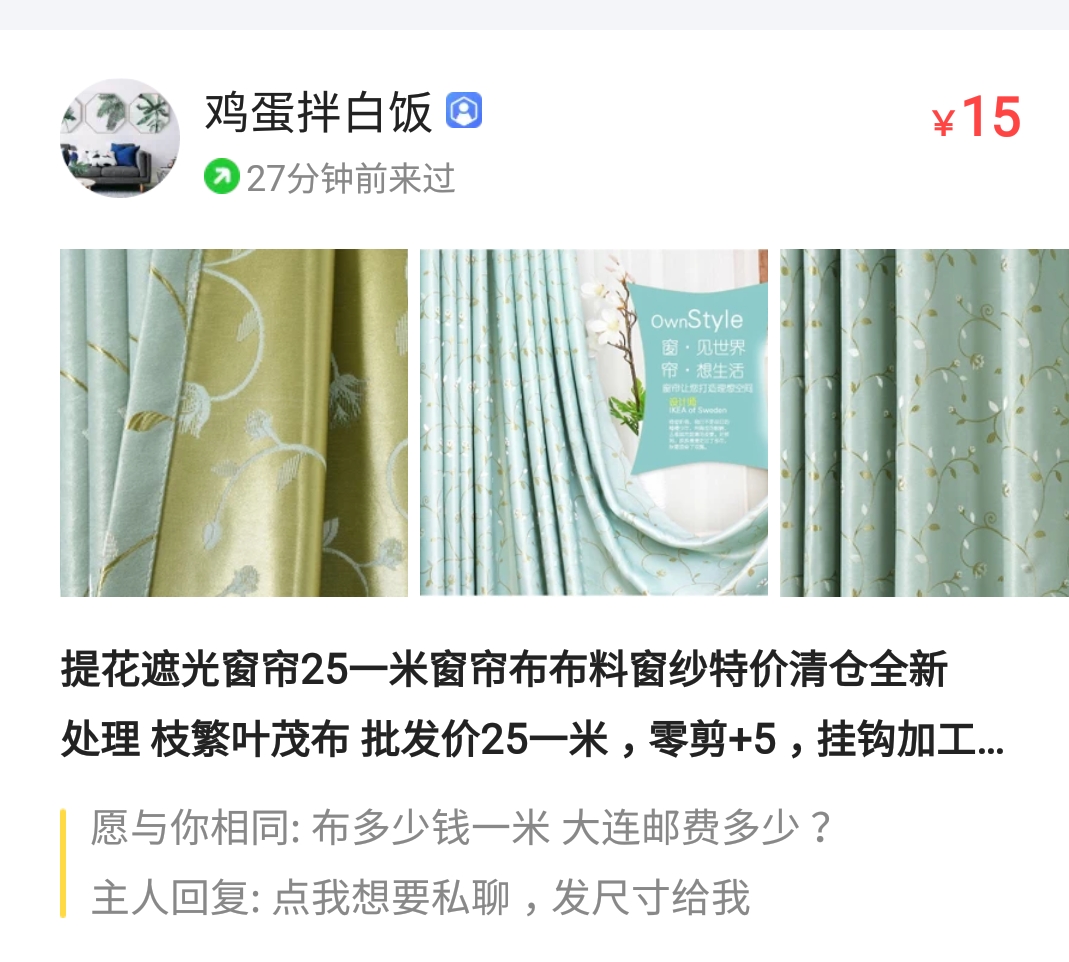Open seller 鸡蛋拌白饭's avatar
The width and height of the screenshot is (1069, 962).
(120, 138)
